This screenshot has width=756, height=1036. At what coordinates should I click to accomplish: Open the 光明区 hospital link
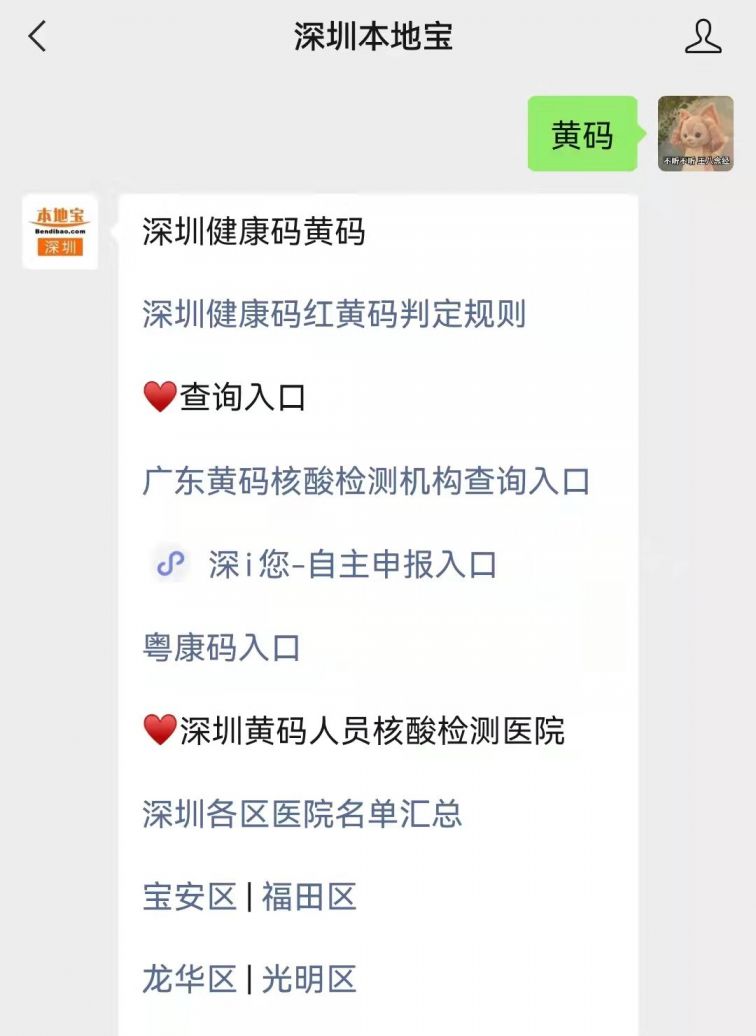[309, 979]
